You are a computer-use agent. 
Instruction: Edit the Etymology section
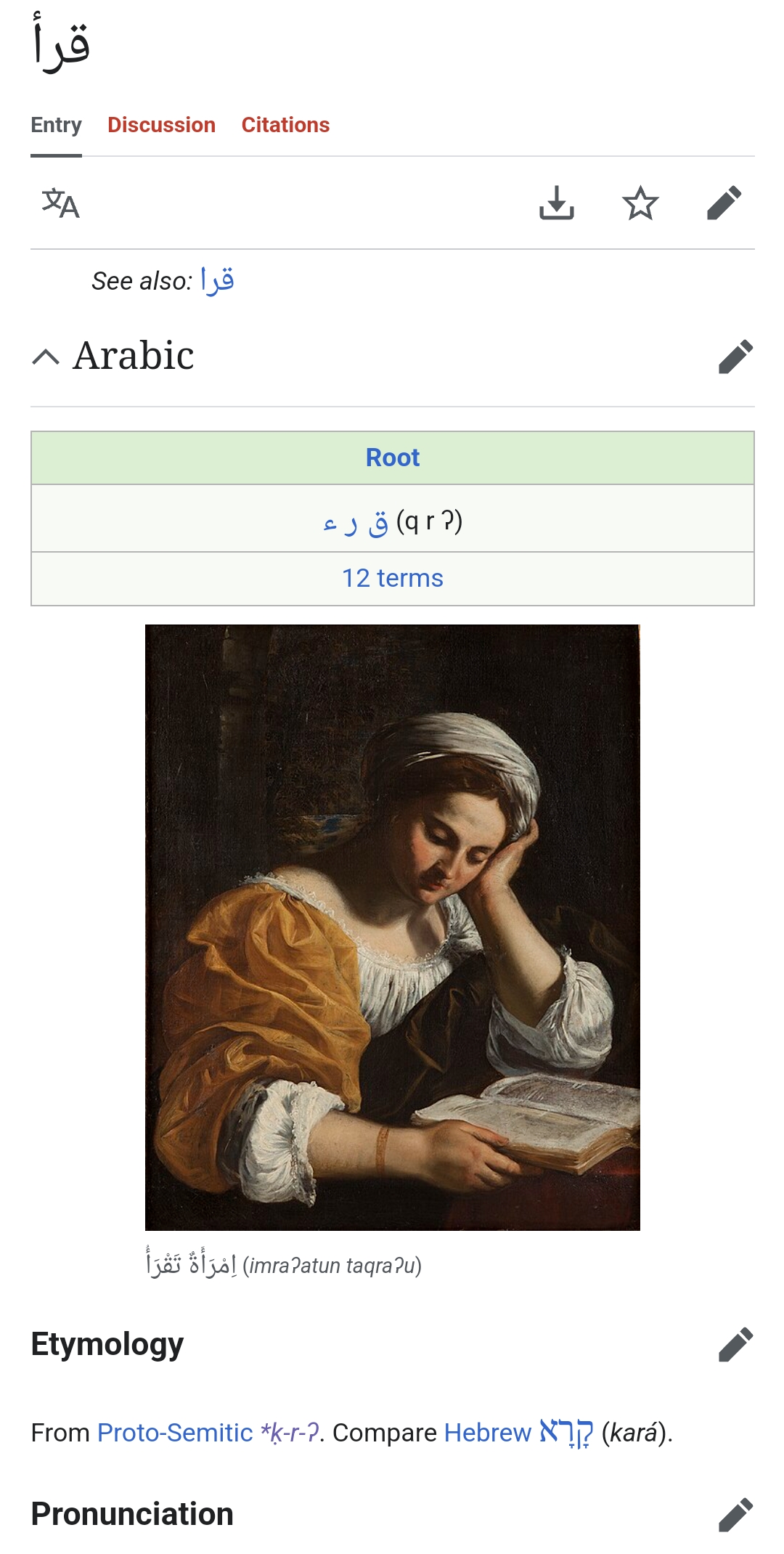coord(735,1344)
